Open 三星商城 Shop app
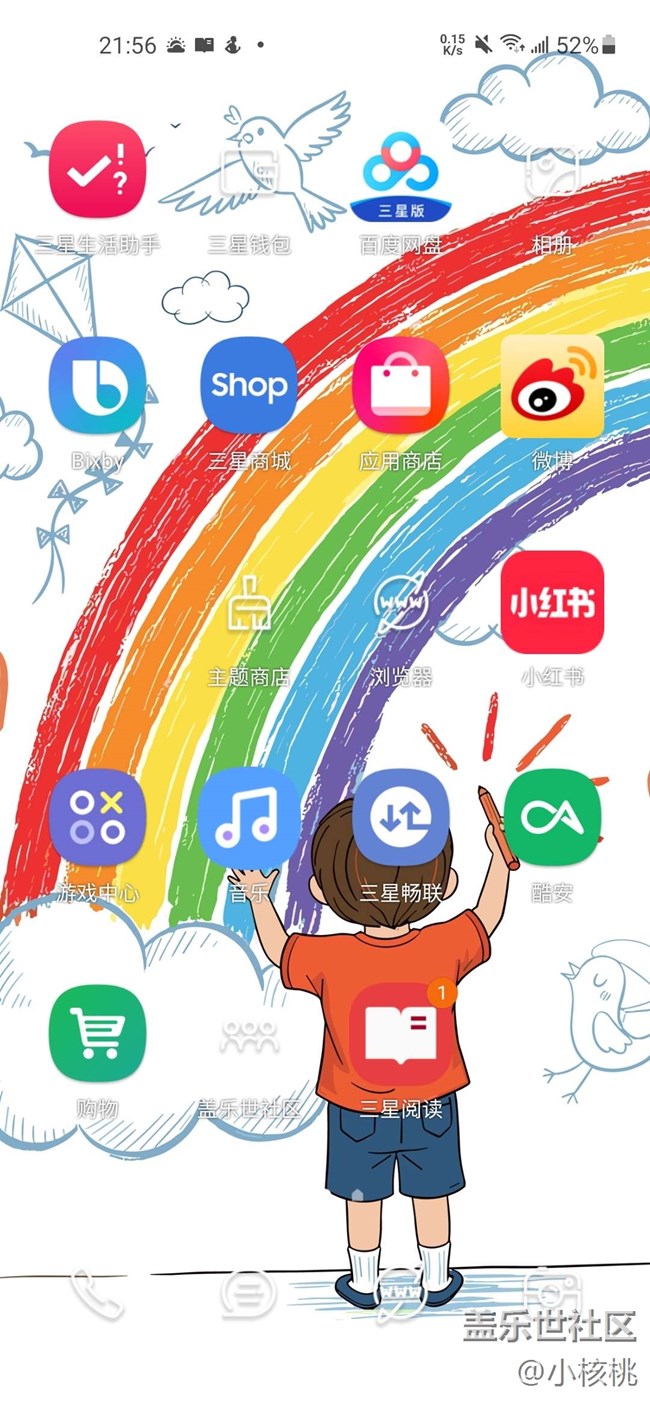This screenshot has height=1408, width=650. (249, 385)
